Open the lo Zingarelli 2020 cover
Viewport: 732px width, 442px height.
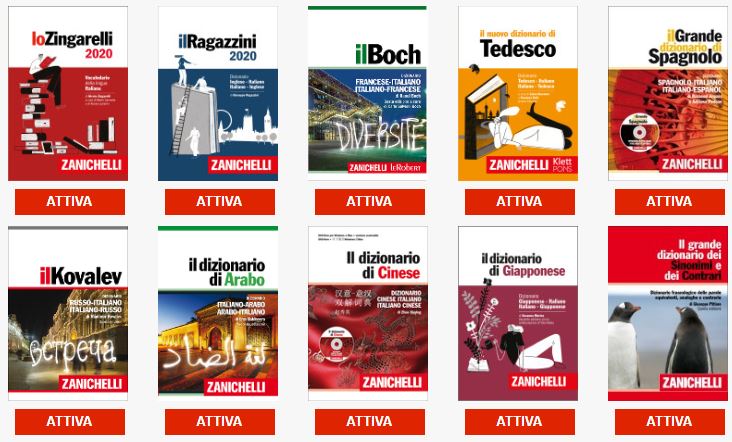pos(68,93)
